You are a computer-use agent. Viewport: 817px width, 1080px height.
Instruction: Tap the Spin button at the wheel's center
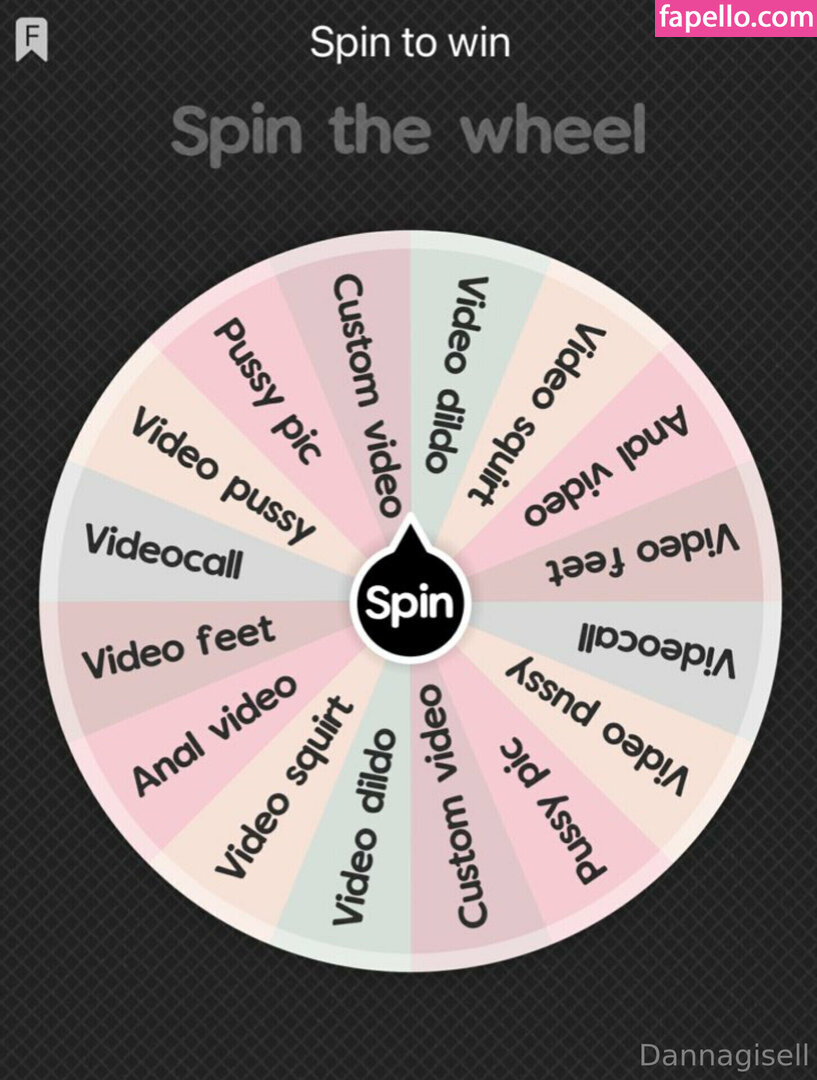pyautogui.click(x=410, y=602)
